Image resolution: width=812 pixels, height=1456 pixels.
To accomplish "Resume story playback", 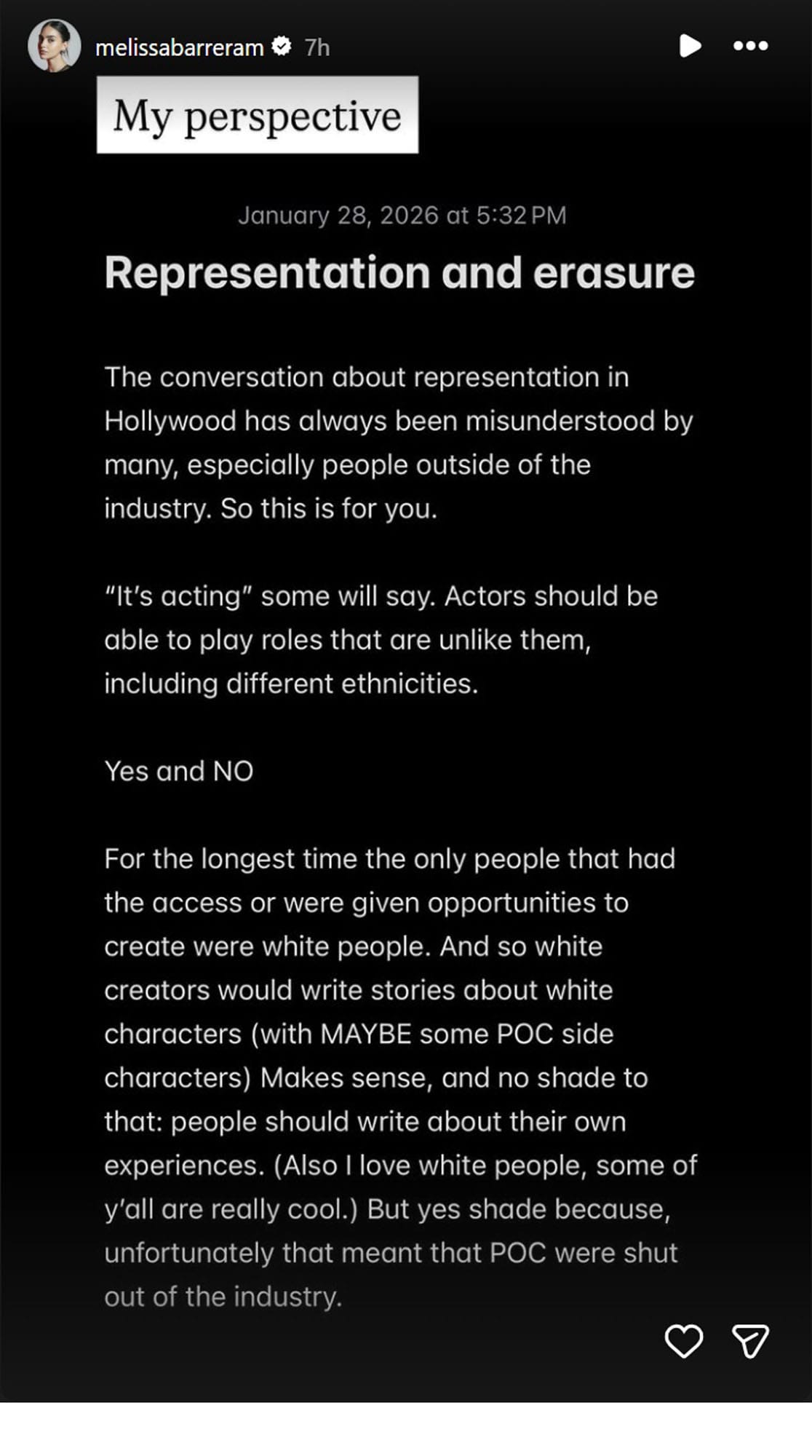I will (x=689, y=46).
